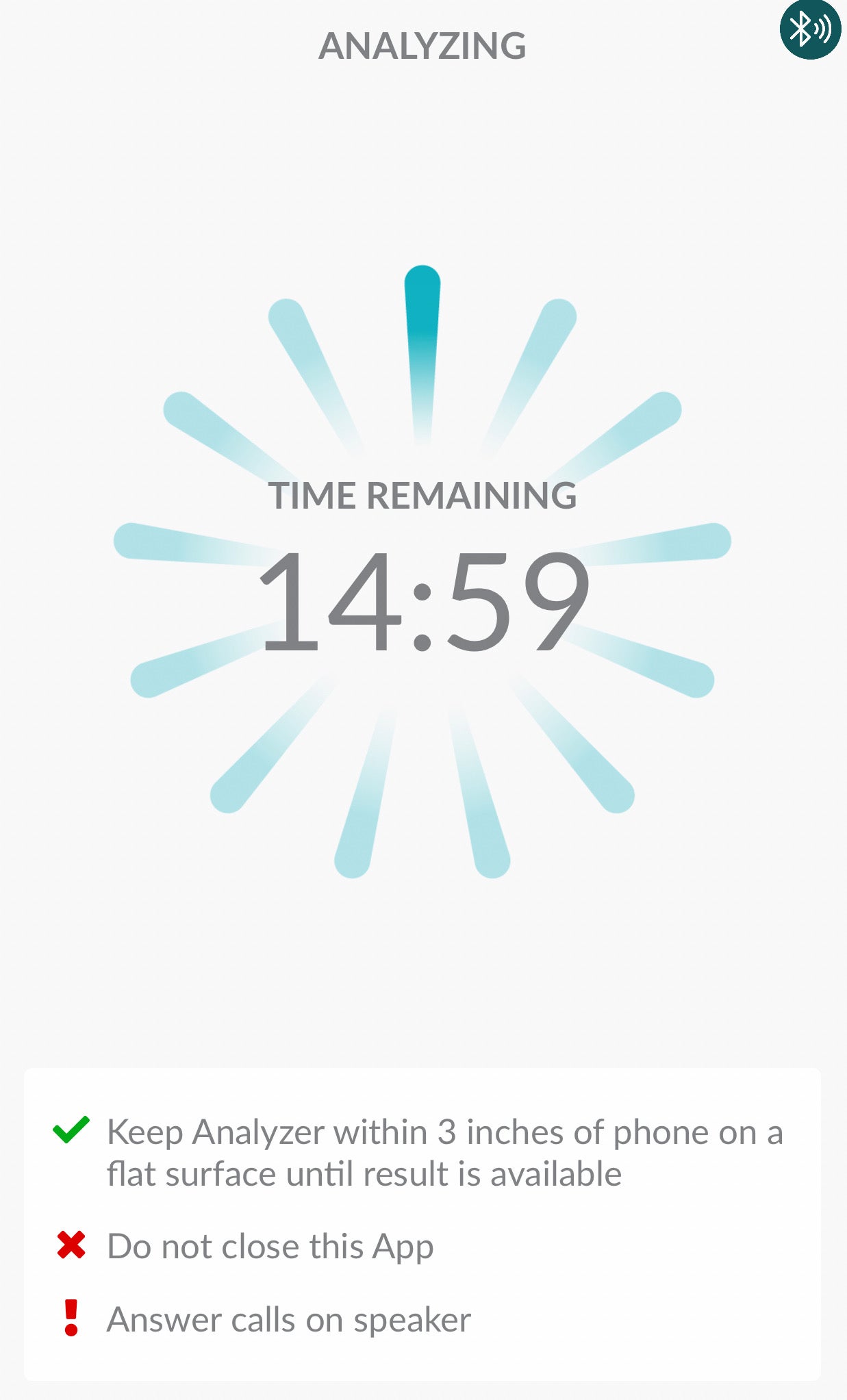Select the ANALYZING header
This screenshot has height=1400, width=847.
[422, 46]
